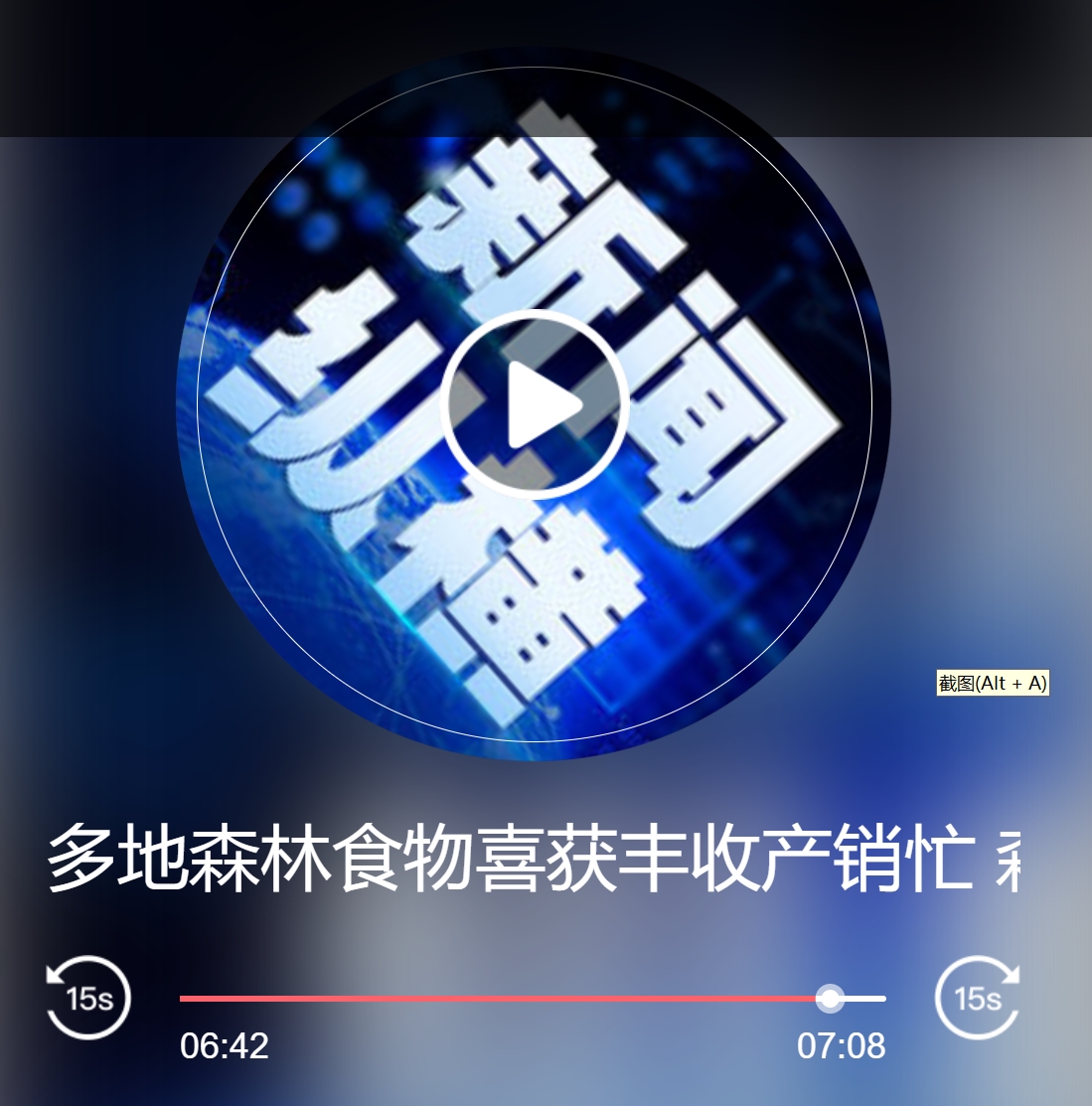Skip forward 15 seconds
The width and height of the screenshot is (1092, 1106).
978,998
